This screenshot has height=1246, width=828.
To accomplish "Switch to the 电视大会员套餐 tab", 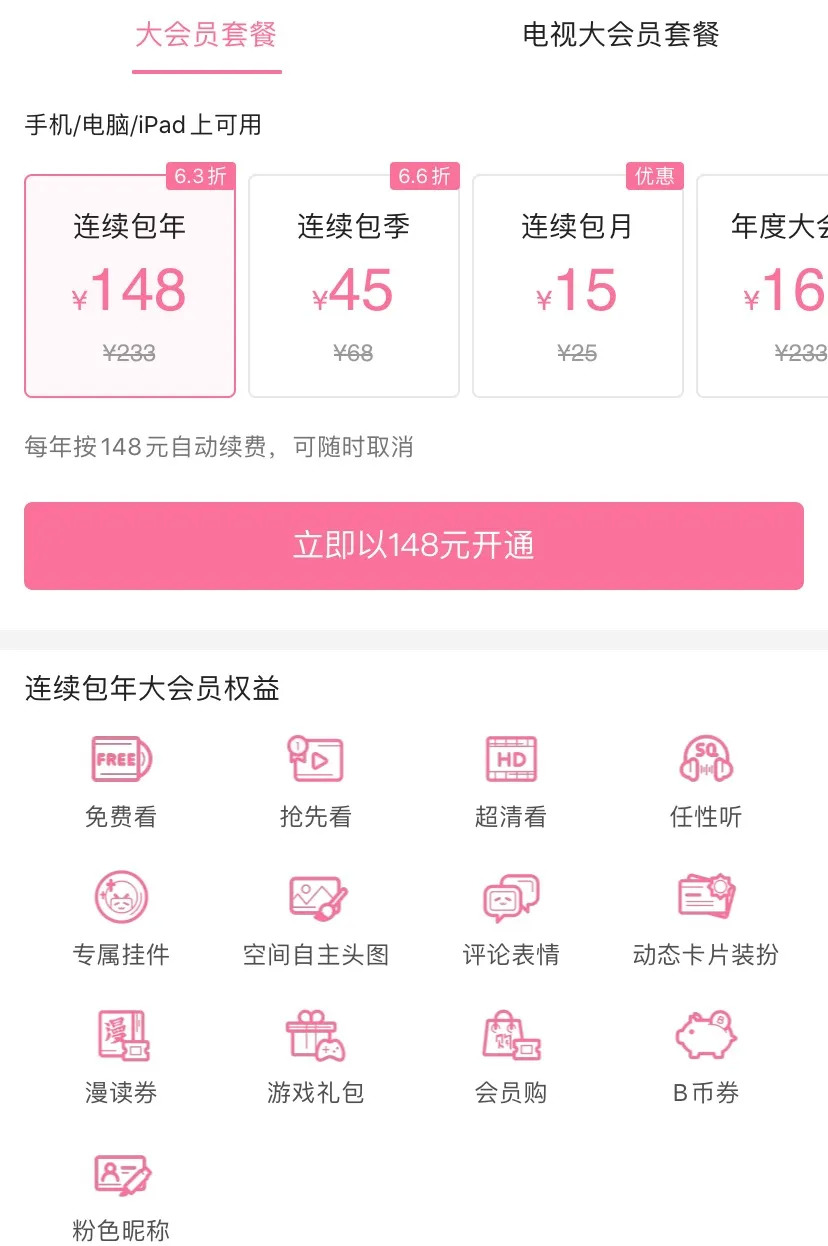I will [620, 36].
